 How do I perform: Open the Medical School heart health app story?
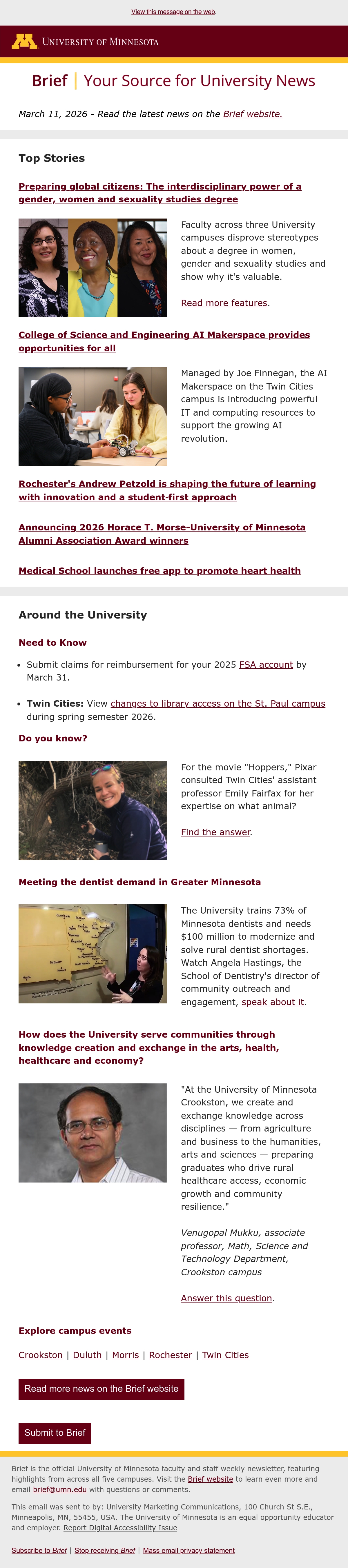(x=159, y=570)
